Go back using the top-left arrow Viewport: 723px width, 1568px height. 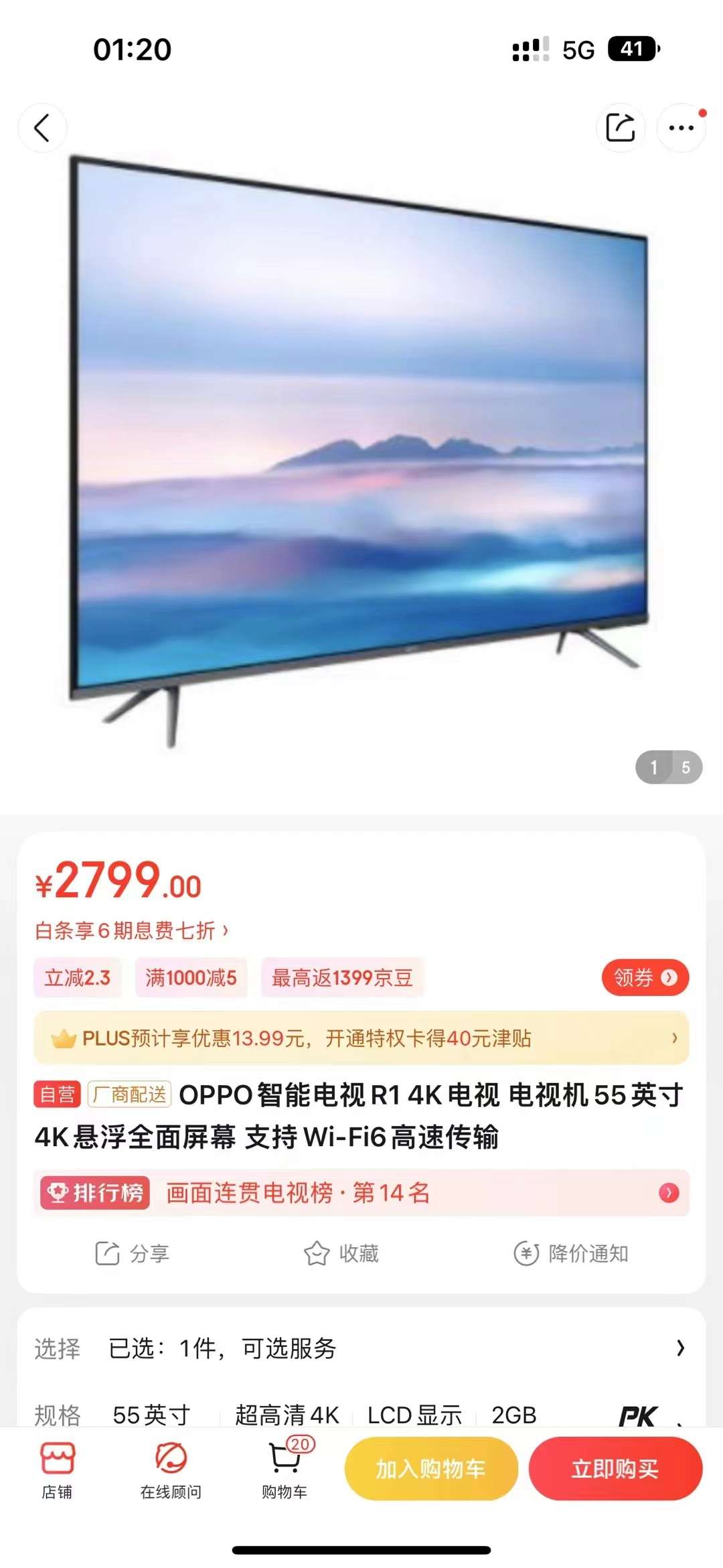[x=42, y=128]
